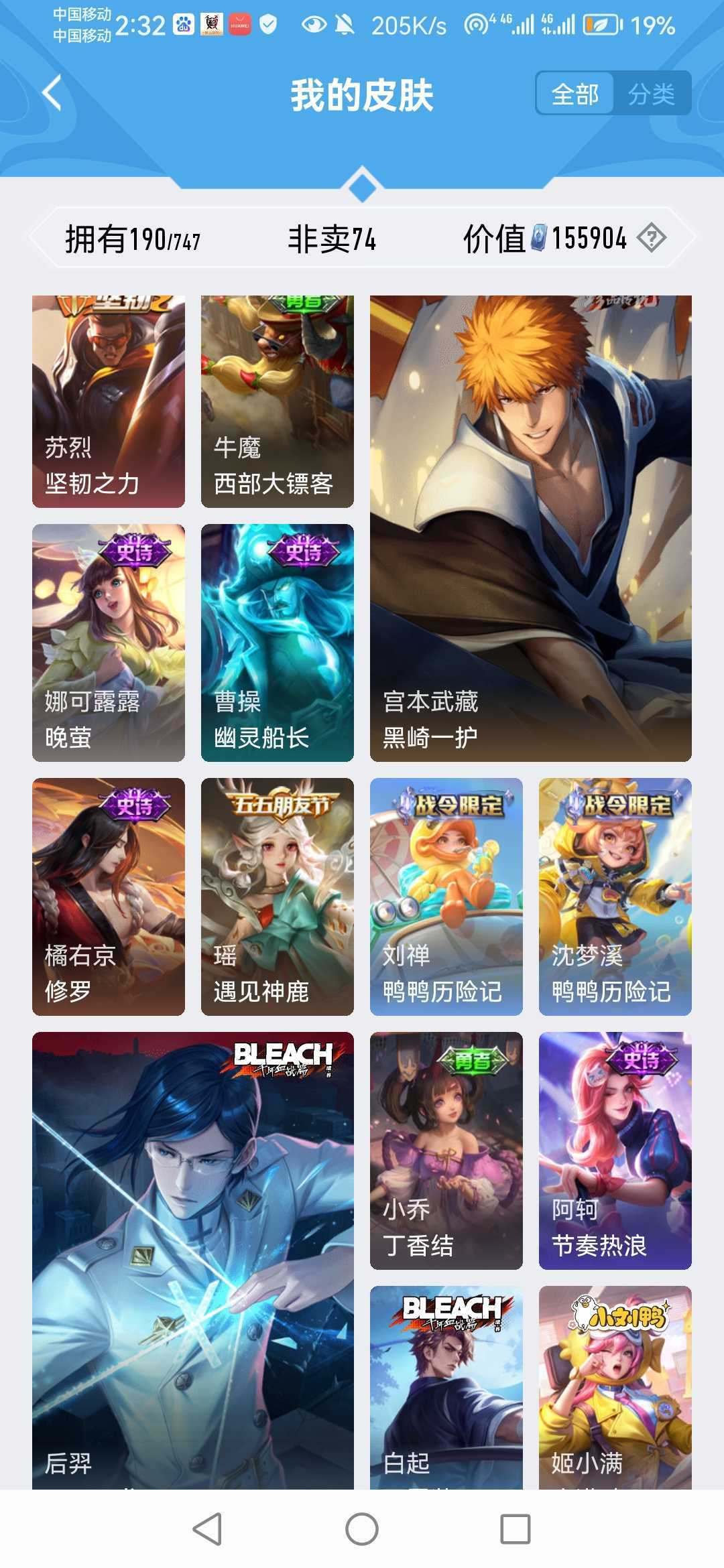
Task: Switch to the 全部 tab
Action: 575,94
